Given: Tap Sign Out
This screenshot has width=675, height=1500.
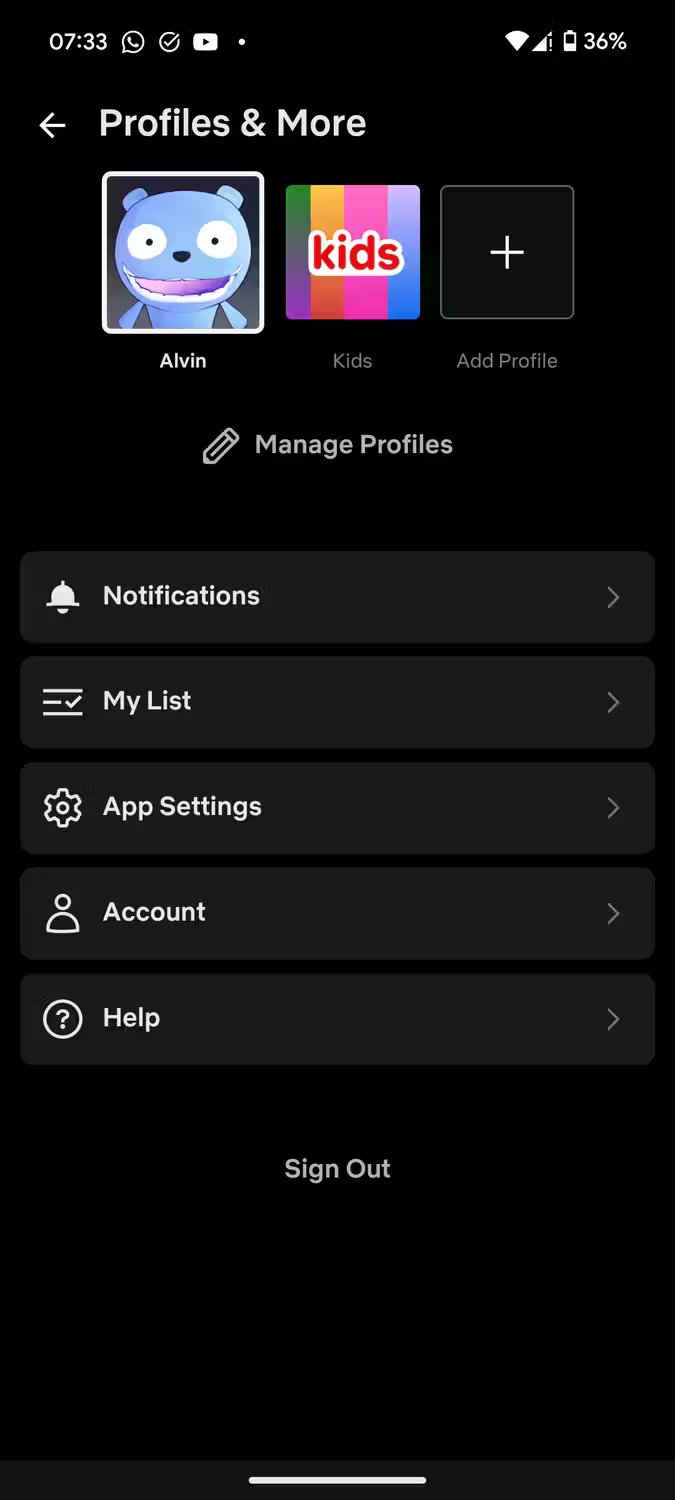Looking at the screenshot, I should click(x=337, y=1169).
